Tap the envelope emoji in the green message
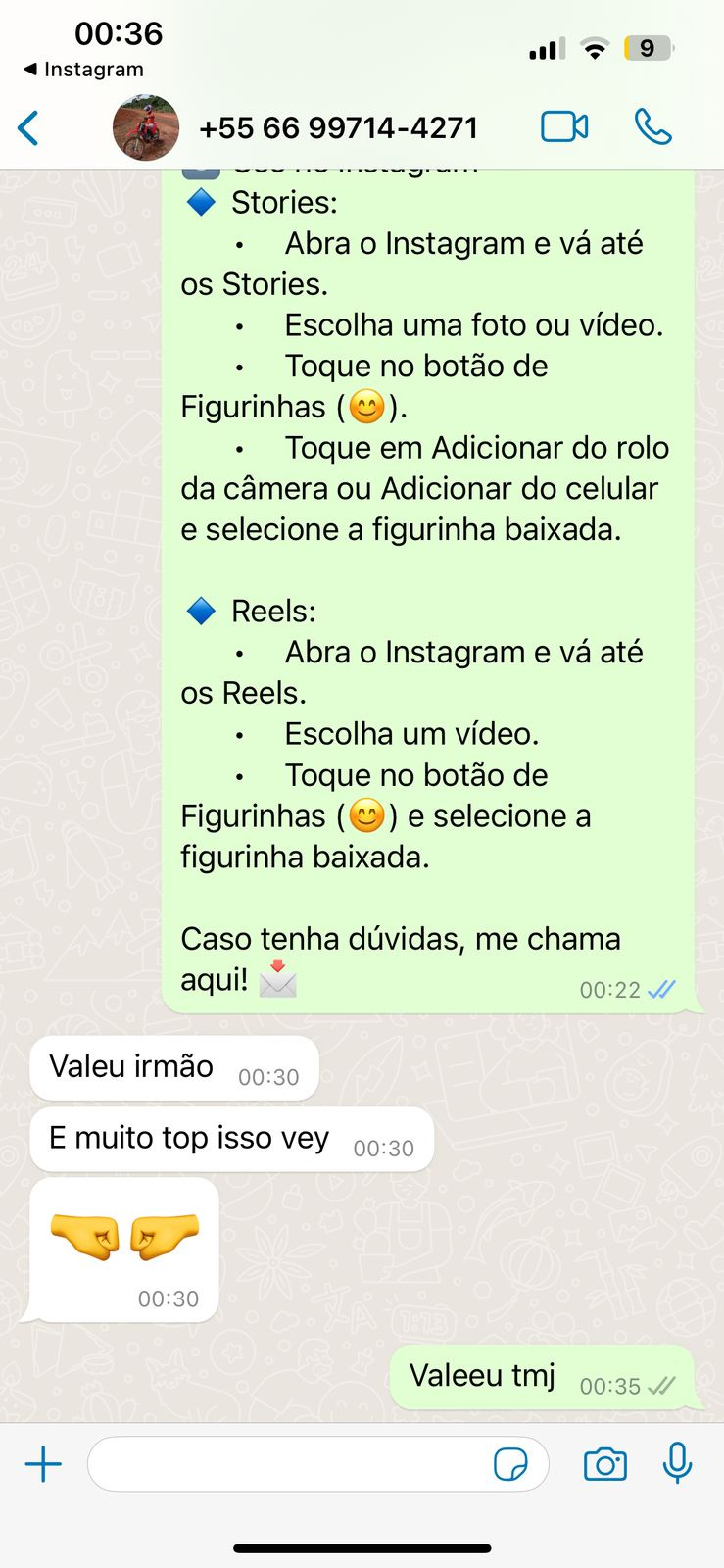 pyautogui.click(x=277, y=979)
